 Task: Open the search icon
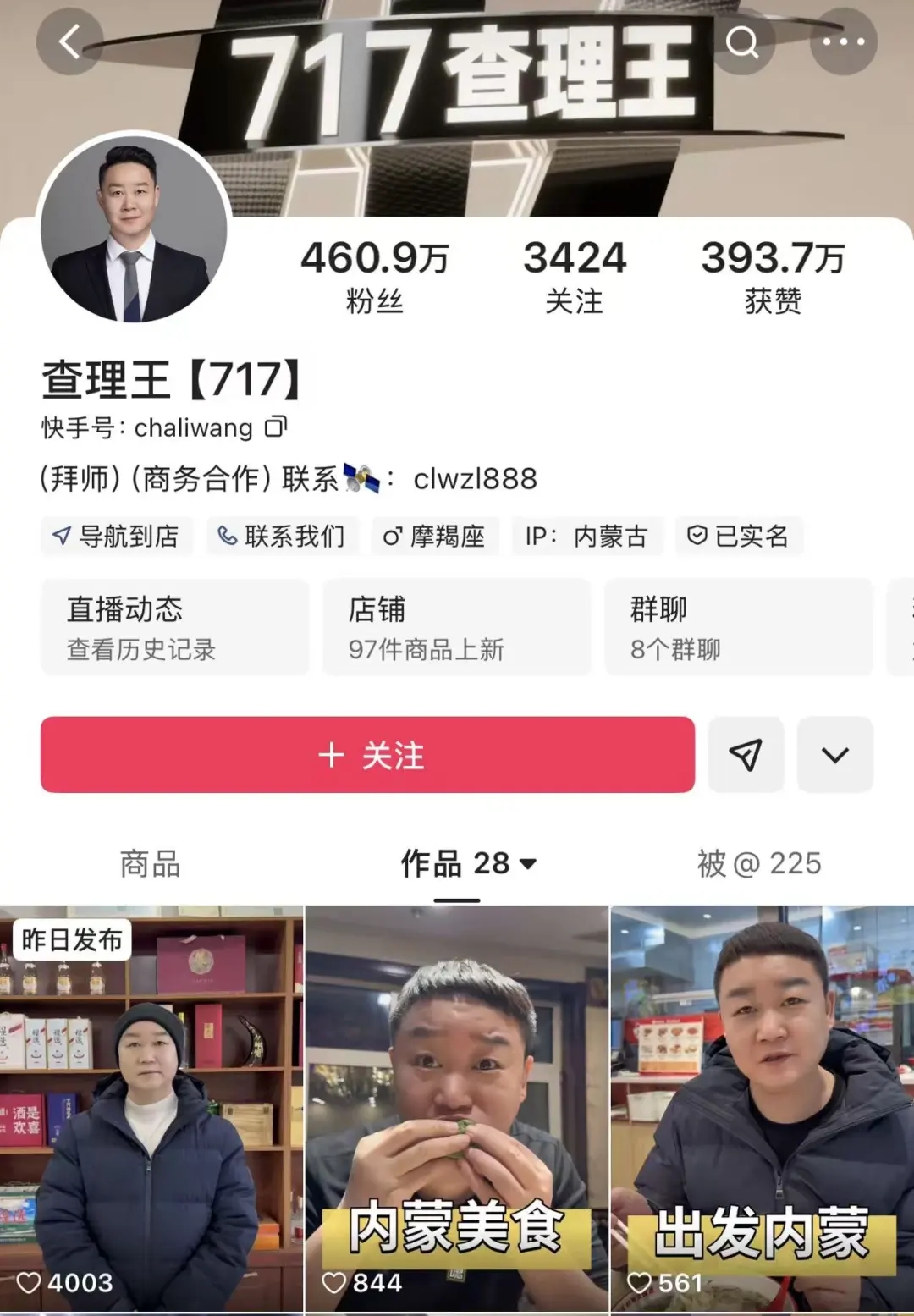743,42
